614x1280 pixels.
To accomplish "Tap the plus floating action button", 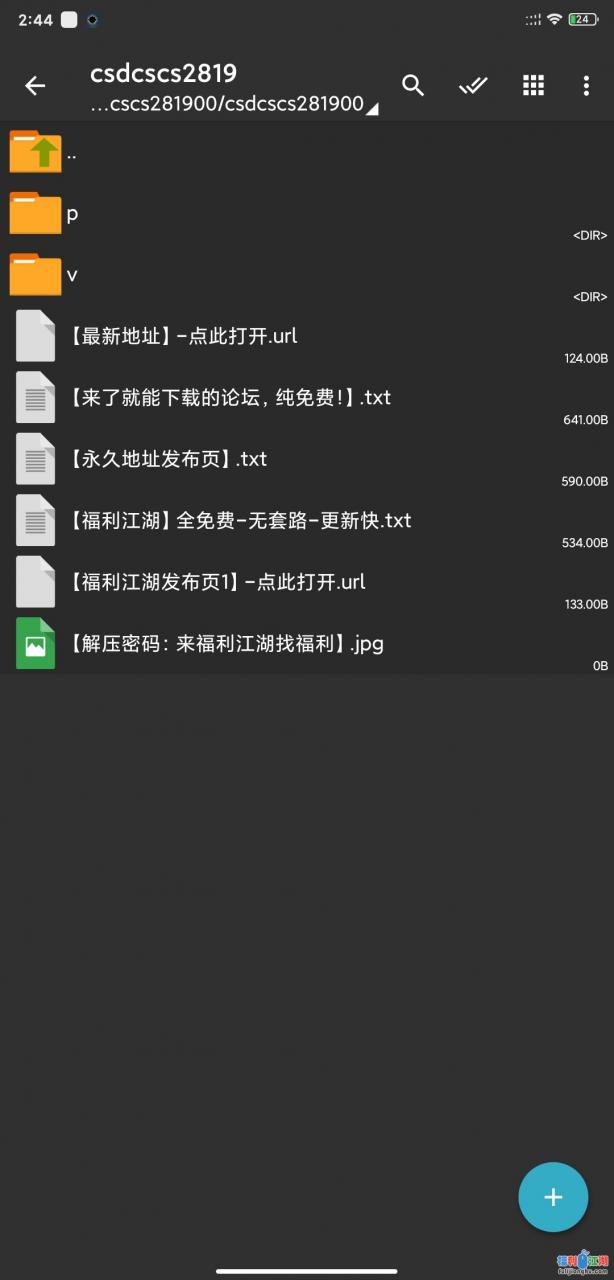I will coord(553,1197).
